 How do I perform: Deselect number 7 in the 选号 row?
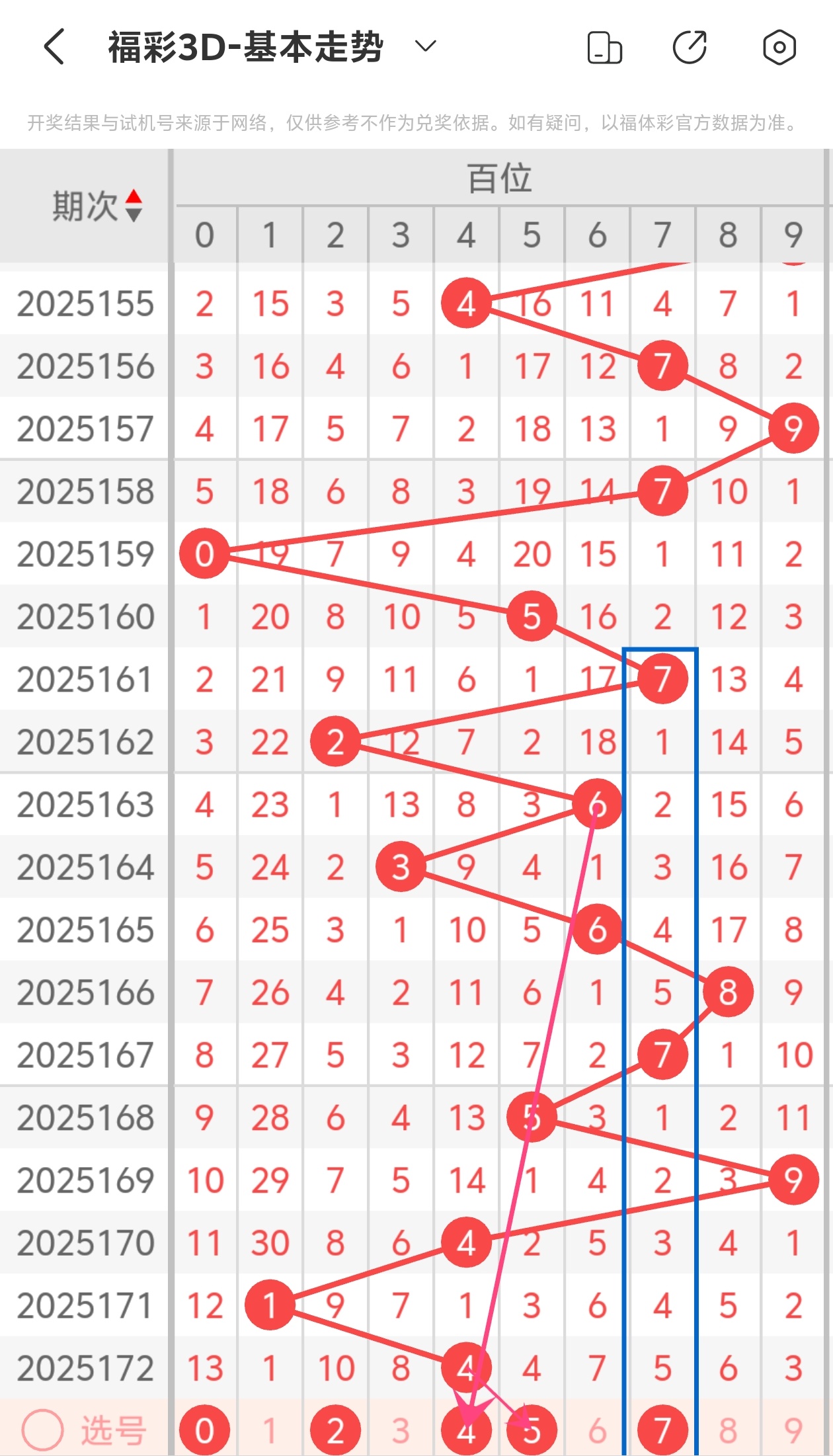662,1430
